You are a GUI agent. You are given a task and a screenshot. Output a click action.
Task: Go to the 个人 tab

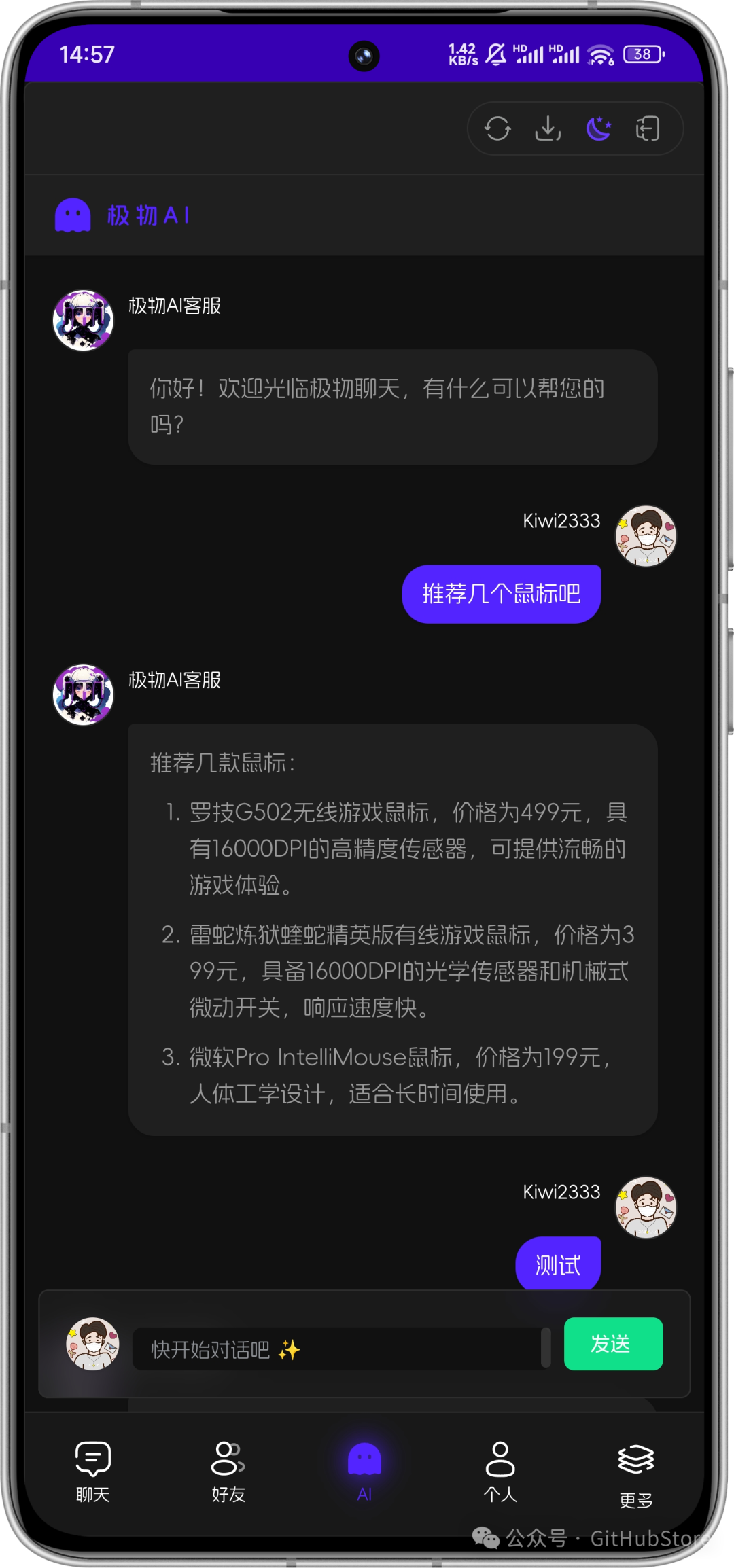[x=500, y=1470]
